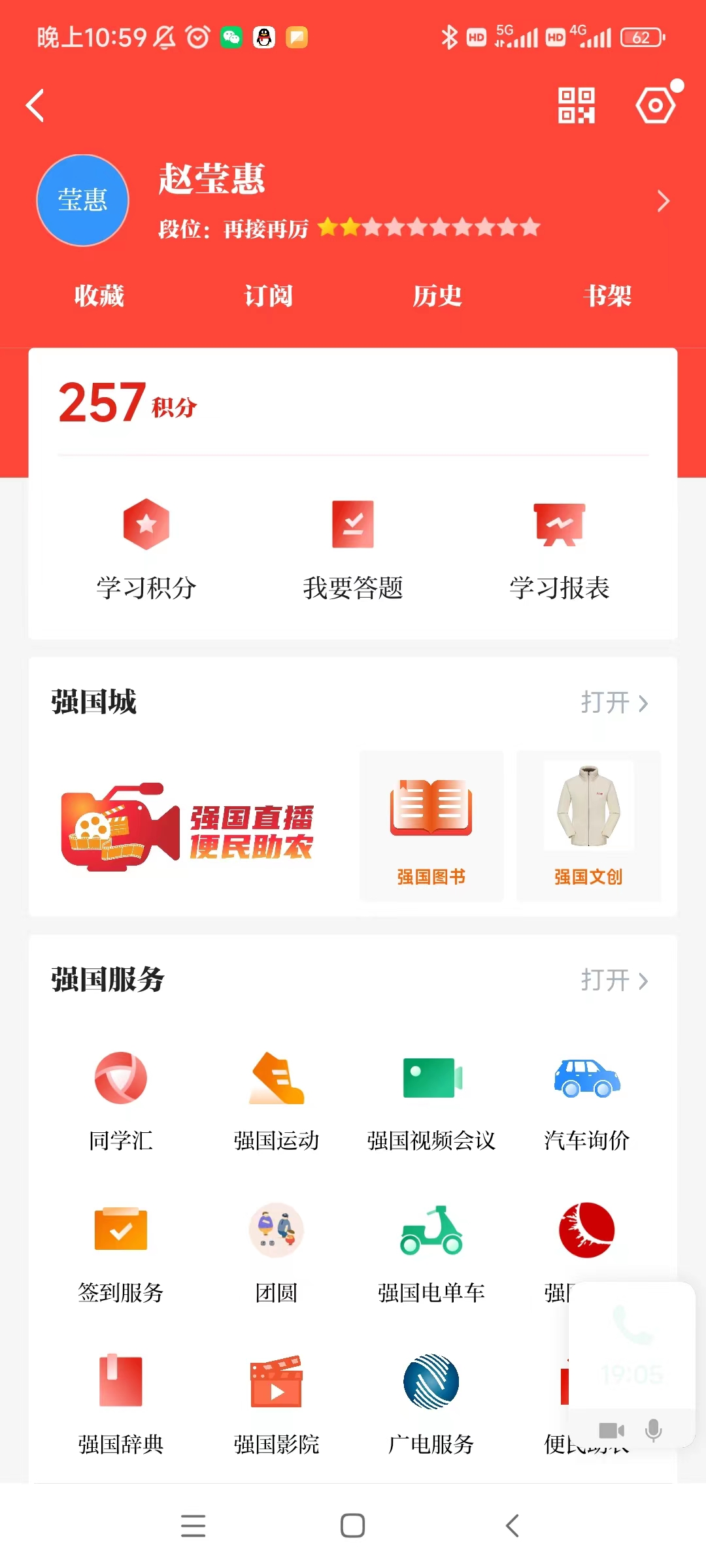Go back using the top-left arrow
This screenshot has width=706, height=1568.
coord(35,105)
